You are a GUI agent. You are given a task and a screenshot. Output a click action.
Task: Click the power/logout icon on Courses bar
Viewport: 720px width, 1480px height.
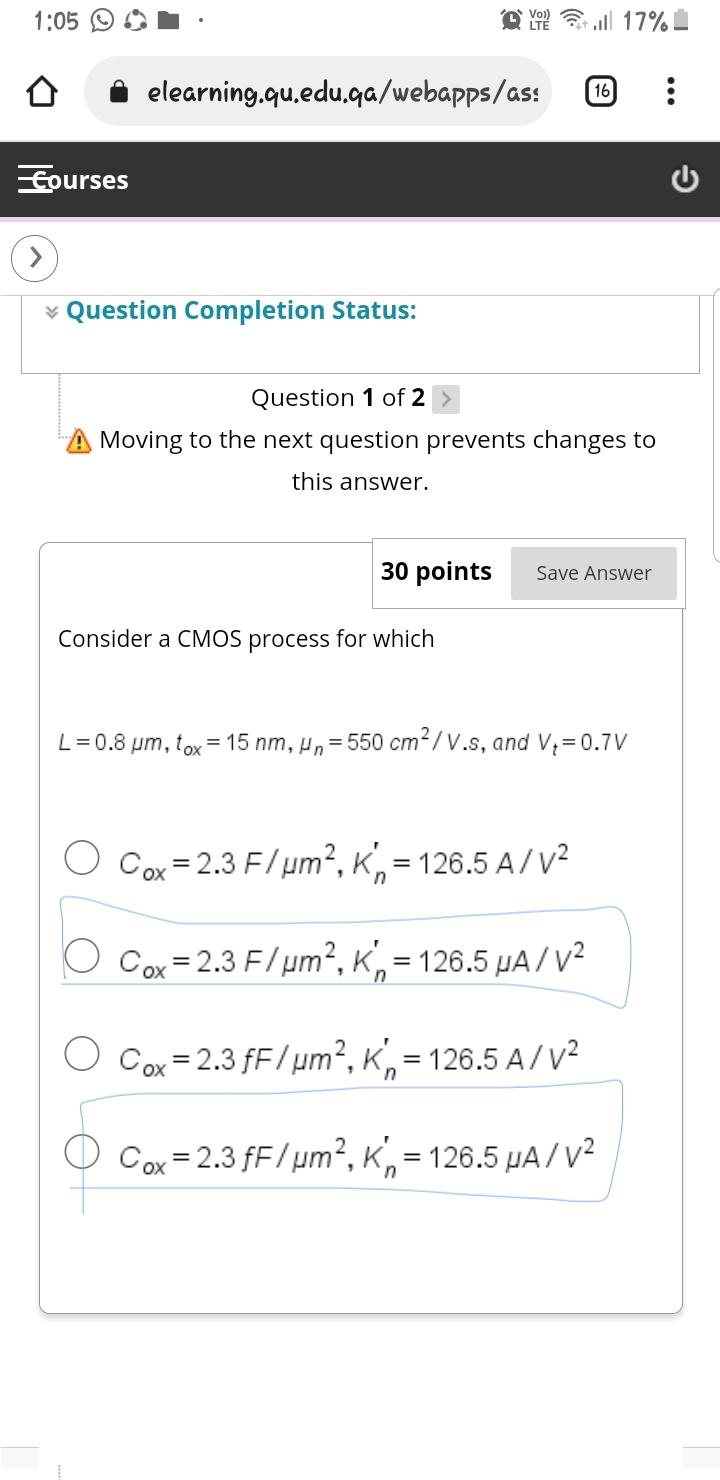pyautogui.click(x=683, y=180)
